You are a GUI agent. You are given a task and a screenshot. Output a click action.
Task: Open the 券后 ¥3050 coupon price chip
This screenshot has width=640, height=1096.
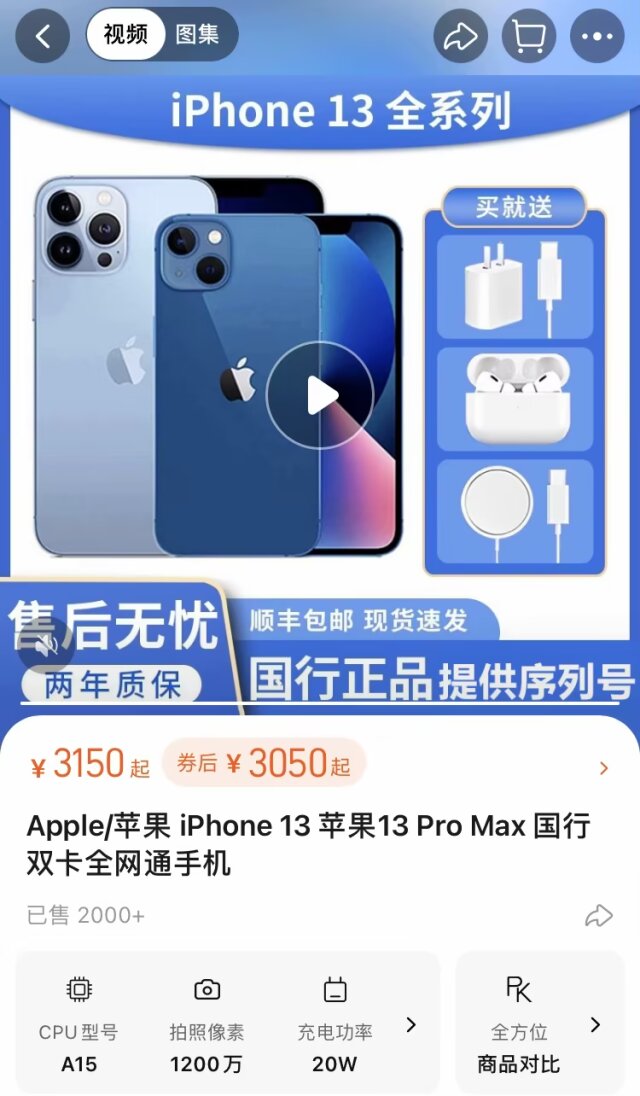coord(264,766)
